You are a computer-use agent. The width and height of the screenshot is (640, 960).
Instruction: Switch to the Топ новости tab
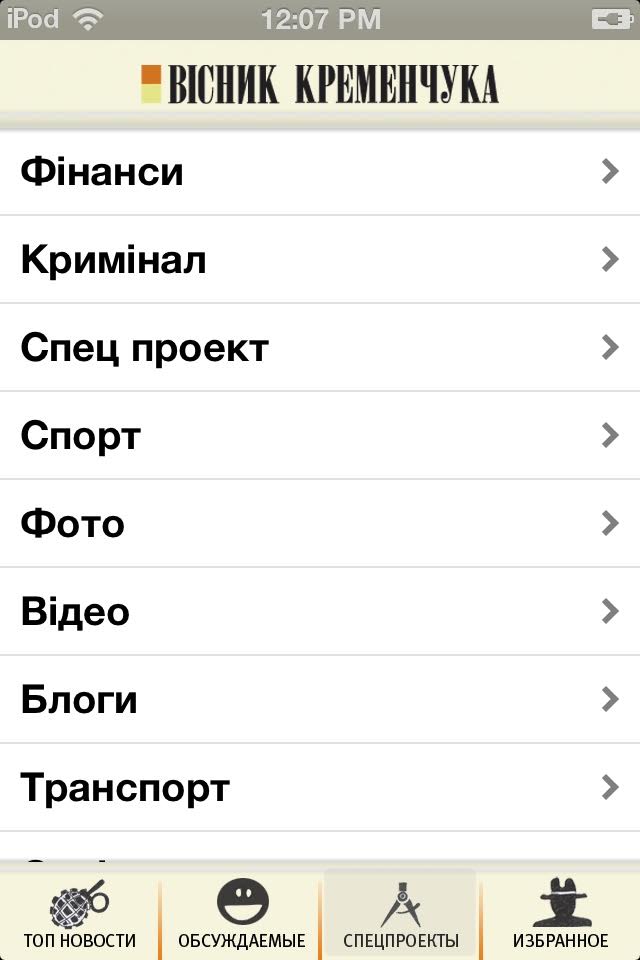point(80,915)
